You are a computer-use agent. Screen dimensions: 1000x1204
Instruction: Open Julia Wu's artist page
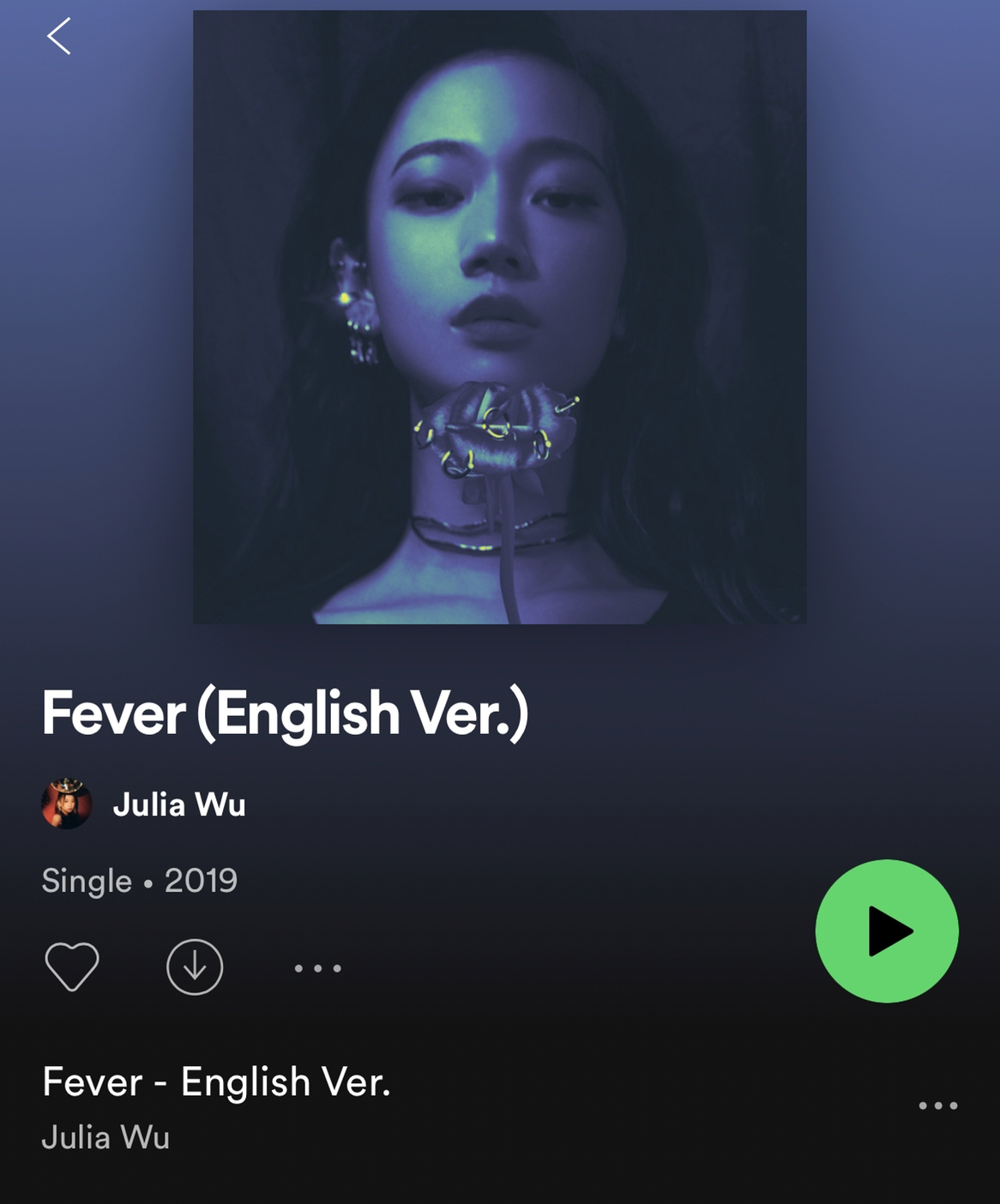178,804
